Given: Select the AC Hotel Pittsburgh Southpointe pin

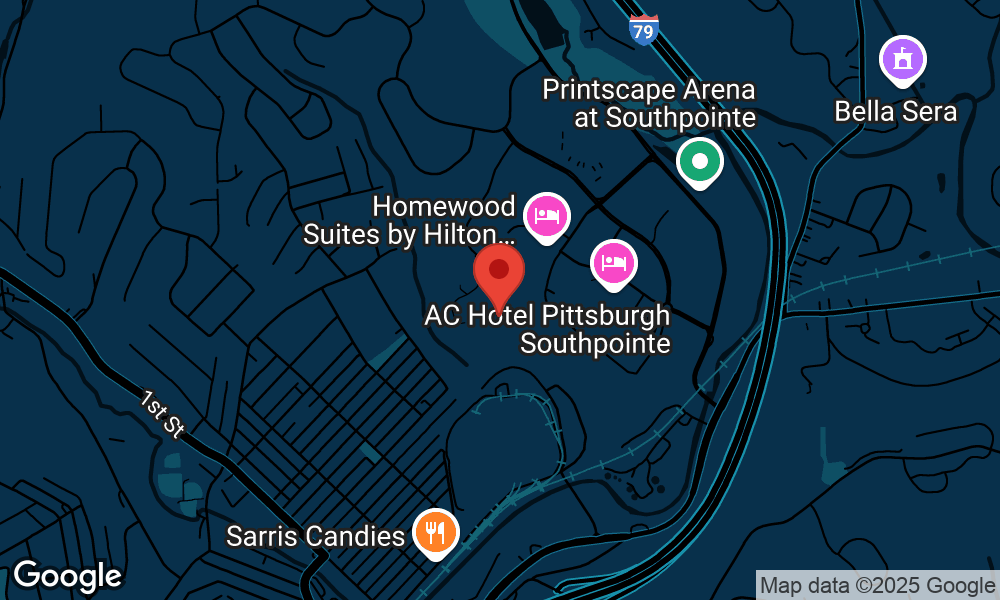Looking at the screenshot, I should pos(615,263).
